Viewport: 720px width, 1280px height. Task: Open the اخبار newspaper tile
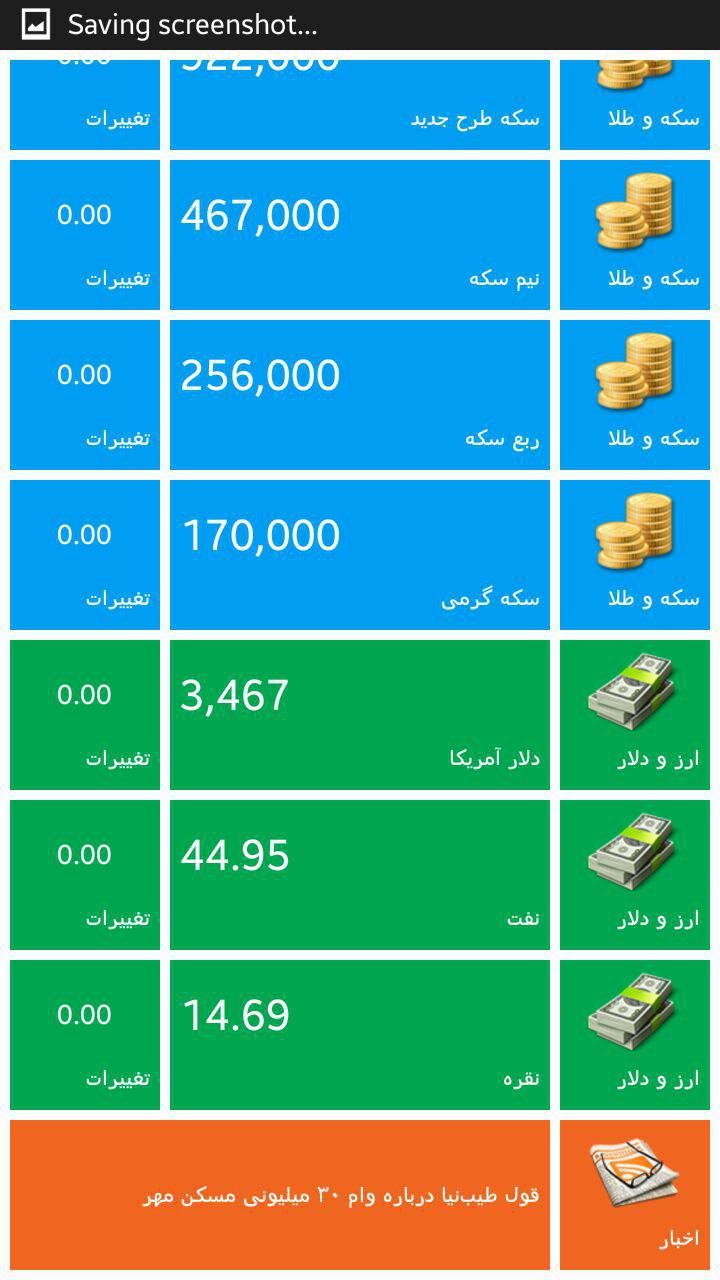635,1195
